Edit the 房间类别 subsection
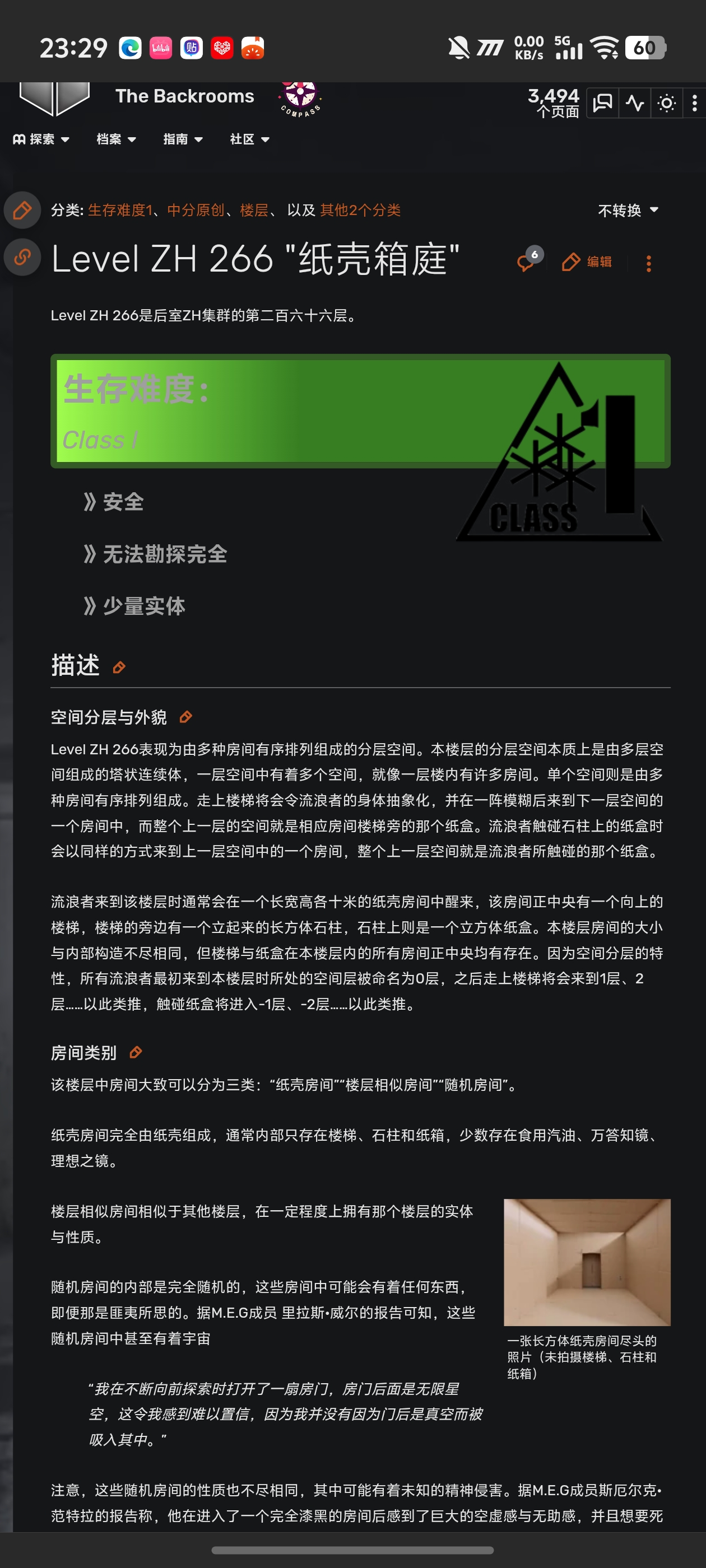Image resolution: width=706 pixels, height=1568 pixels. (136, 1052)
